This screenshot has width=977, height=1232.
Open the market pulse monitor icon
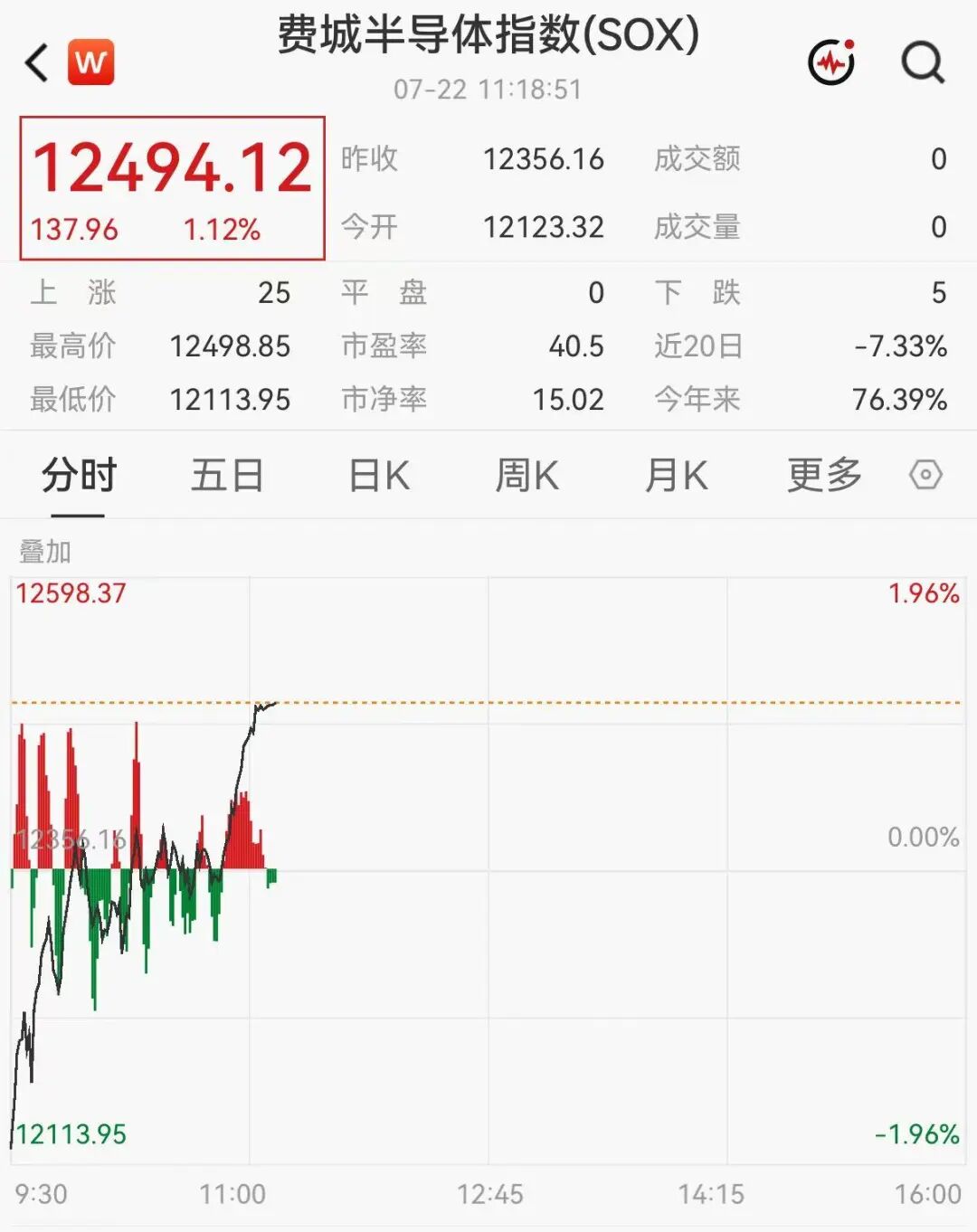point(831,62)
